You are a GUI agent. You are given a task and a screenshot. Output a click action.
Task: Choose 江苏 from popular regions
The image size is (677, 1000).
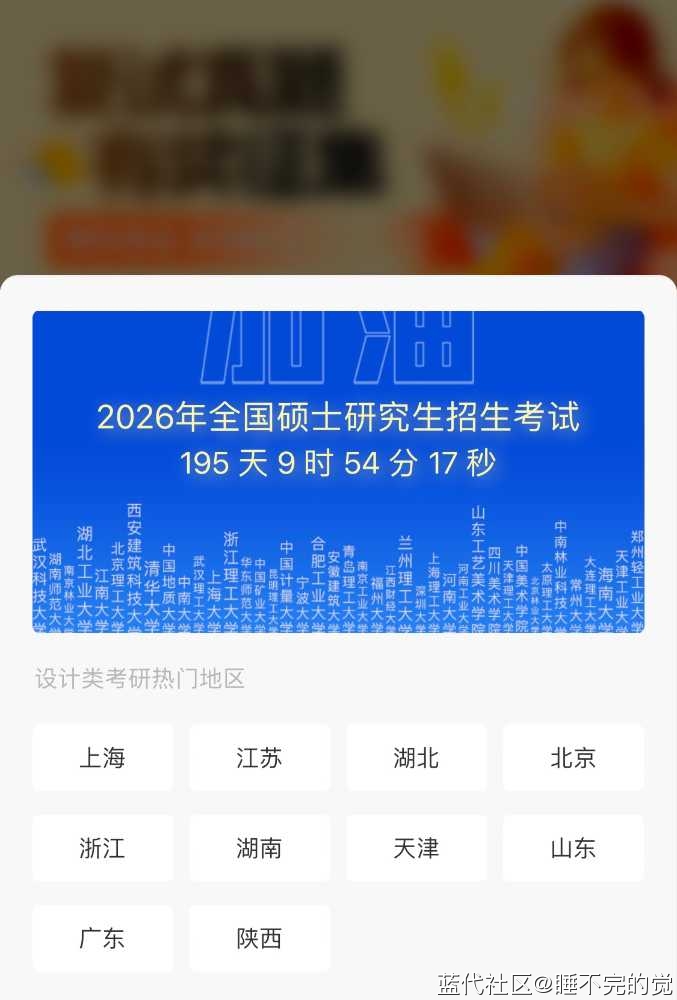pyautogui.click(x=259, y=757)
